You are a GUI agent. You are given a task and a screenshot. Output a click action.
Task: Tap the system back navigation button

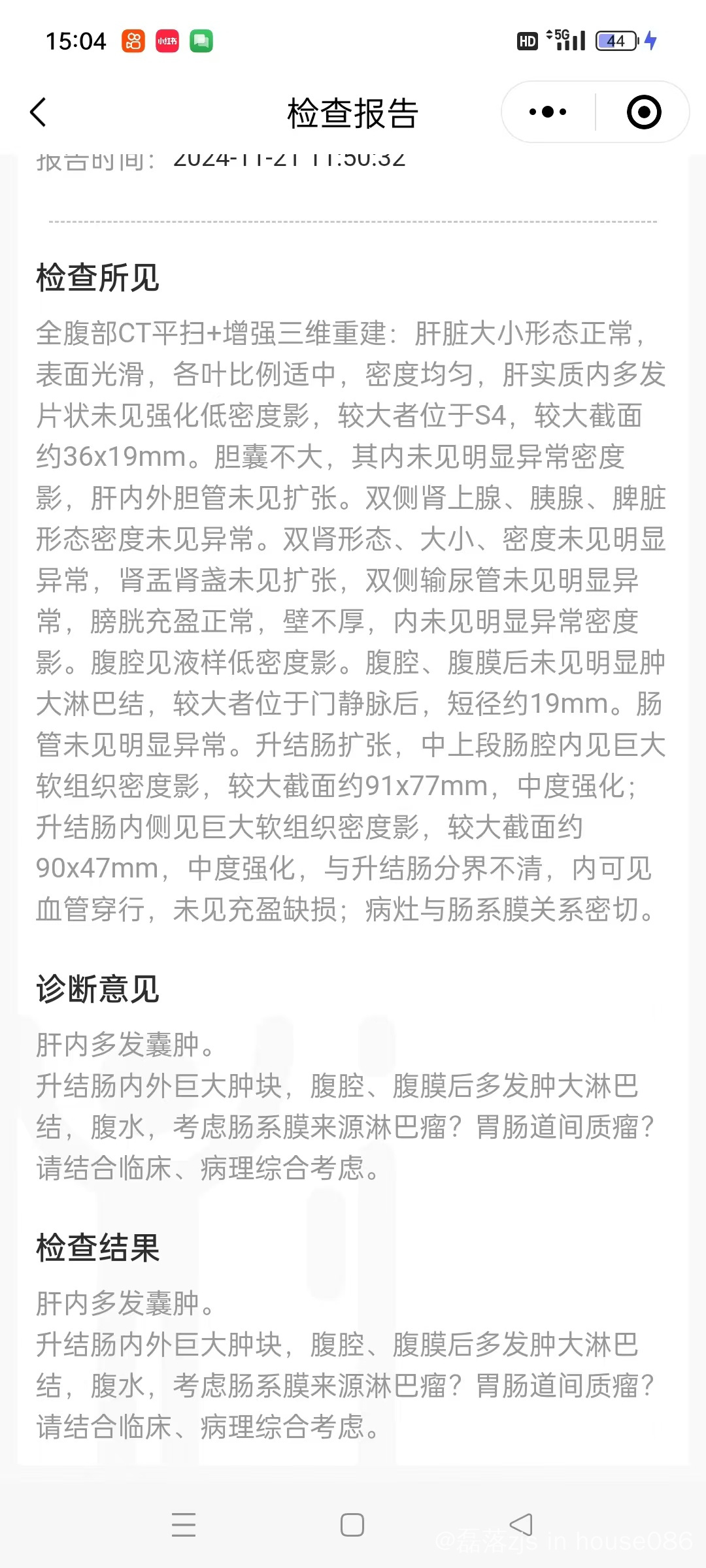point(521,1525)
